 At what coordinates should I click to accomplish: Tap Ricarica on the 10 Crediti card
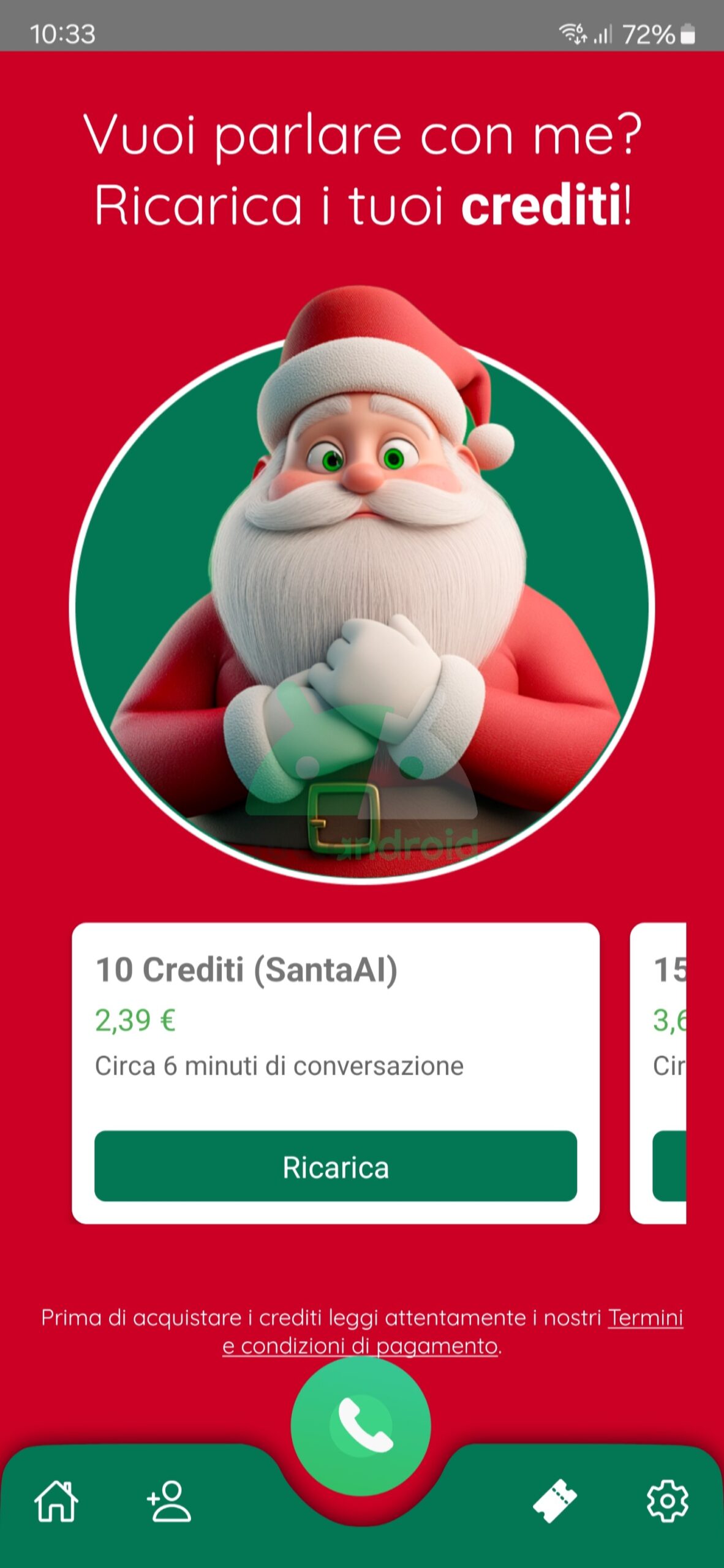pos(335,1166)
